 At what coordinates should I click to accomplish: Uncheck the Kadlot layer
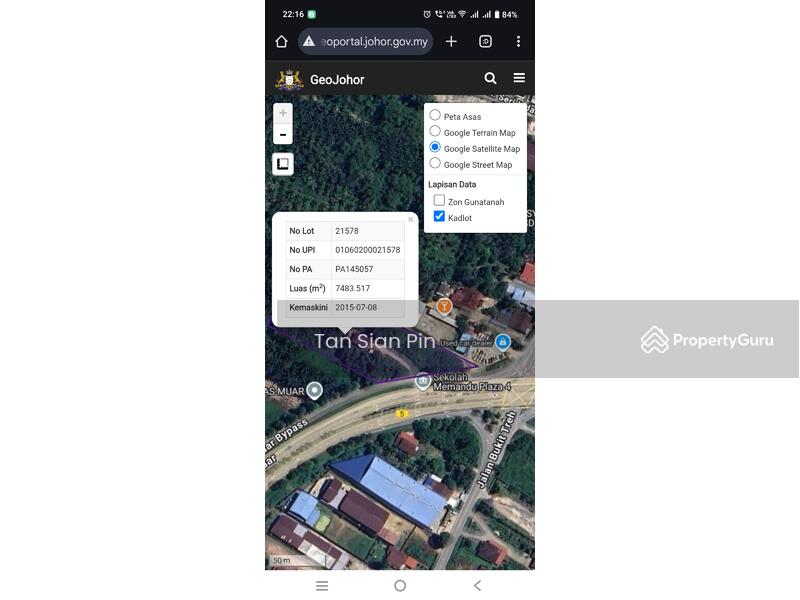(x=439, y=216)
